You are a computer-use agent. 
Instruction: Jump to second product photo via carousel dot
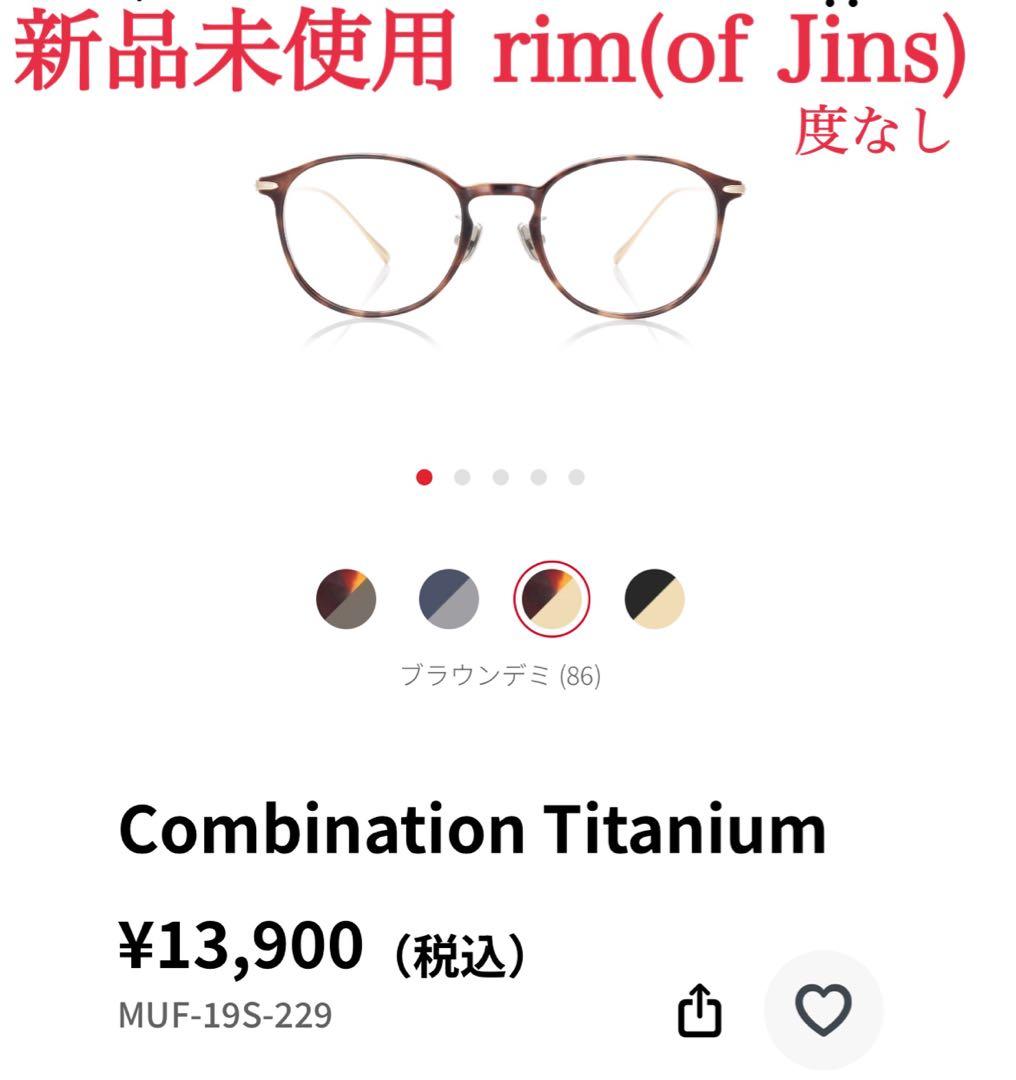(x=462, y=477)
